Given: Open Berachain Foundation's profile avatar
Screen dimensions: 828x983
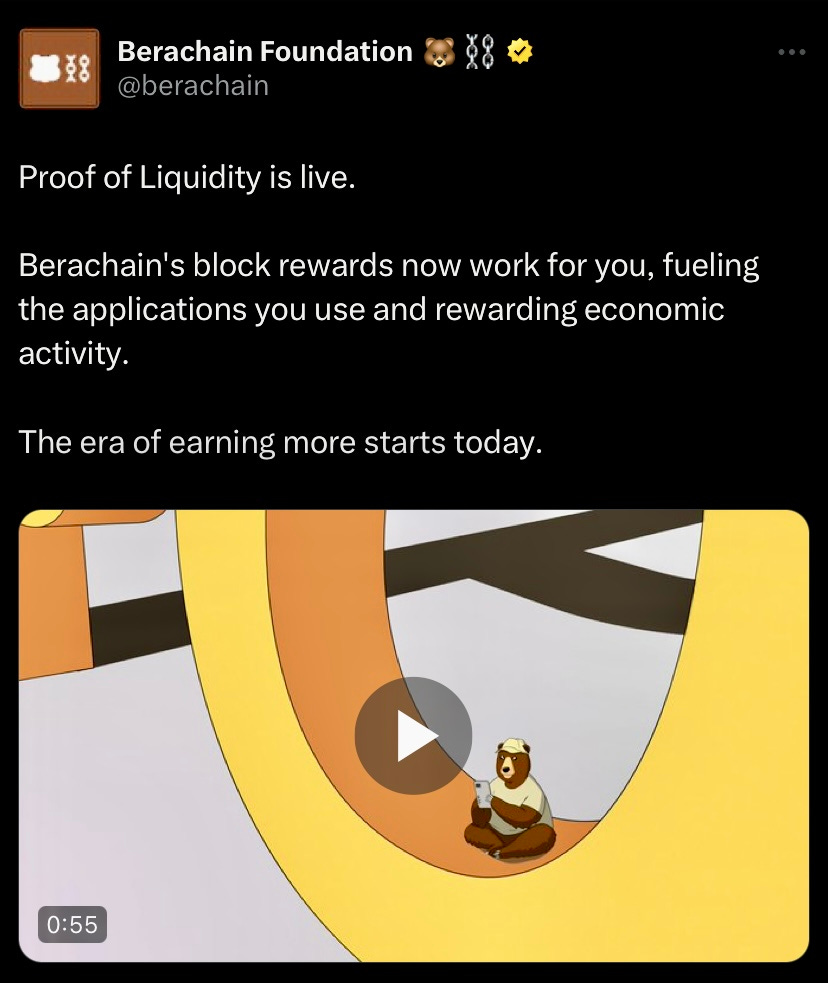Looking at the screenshot, I should pyautogui.click(x=59, y=68).
